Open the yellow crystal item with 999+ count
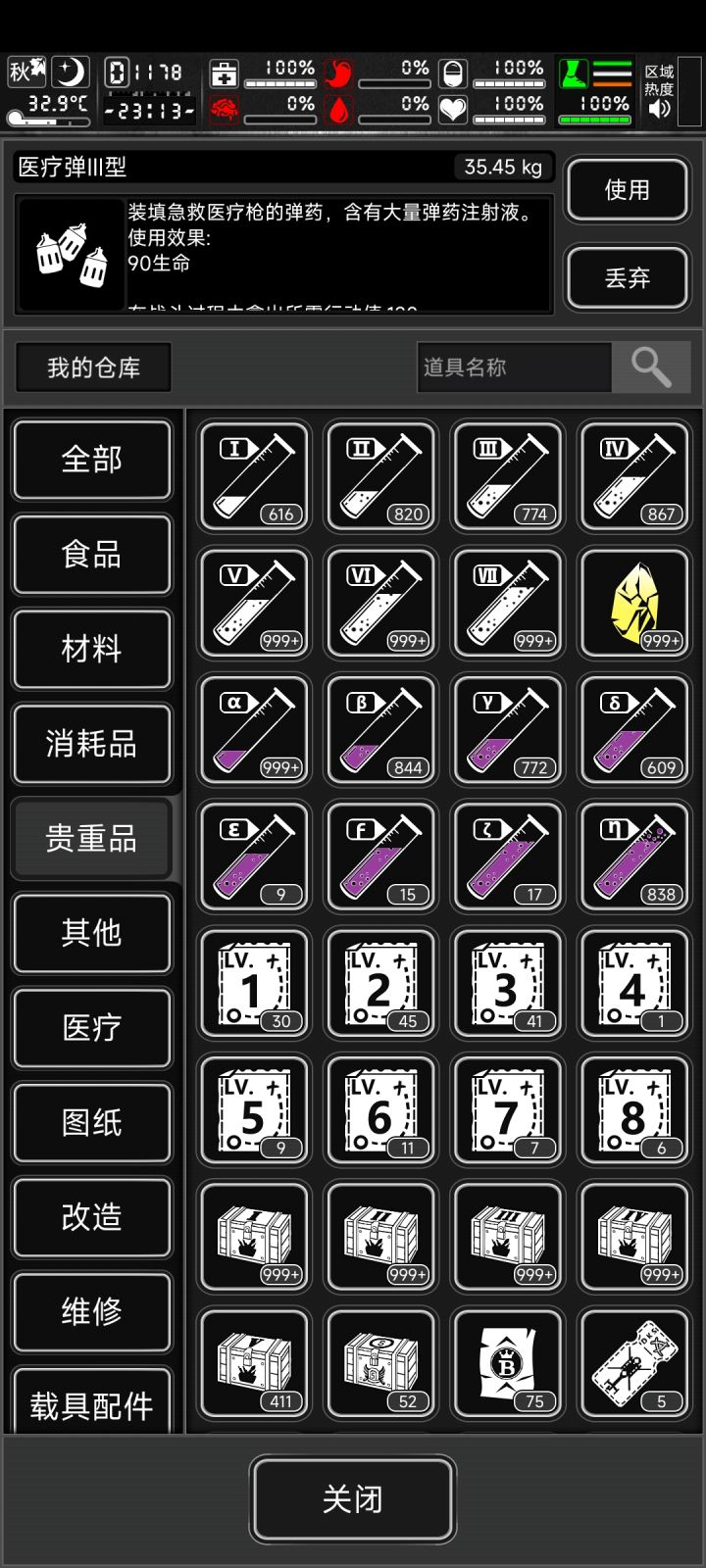Screen dimensions: 706x1568 coord(633,604)
